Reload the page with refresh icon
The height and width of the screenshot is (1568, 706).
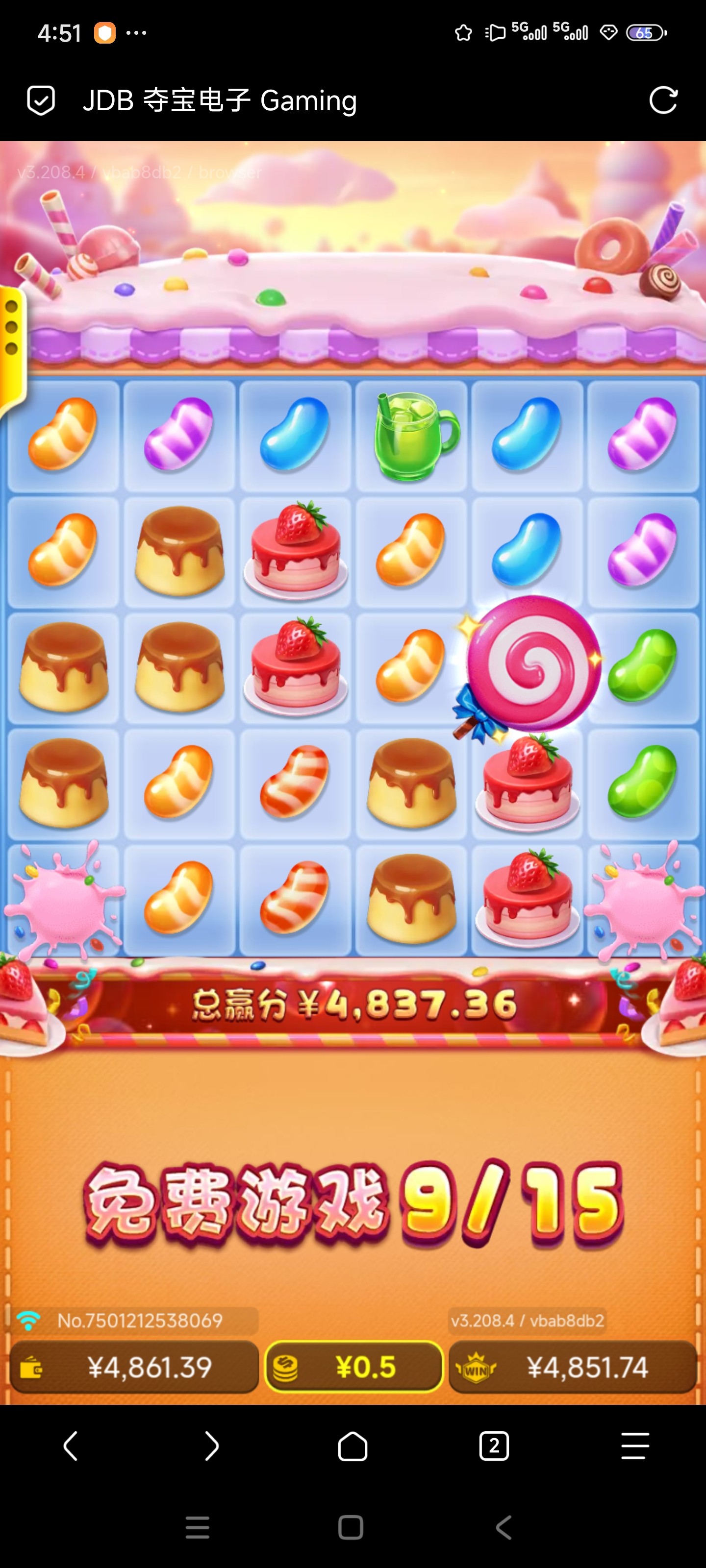pos(663,100)
